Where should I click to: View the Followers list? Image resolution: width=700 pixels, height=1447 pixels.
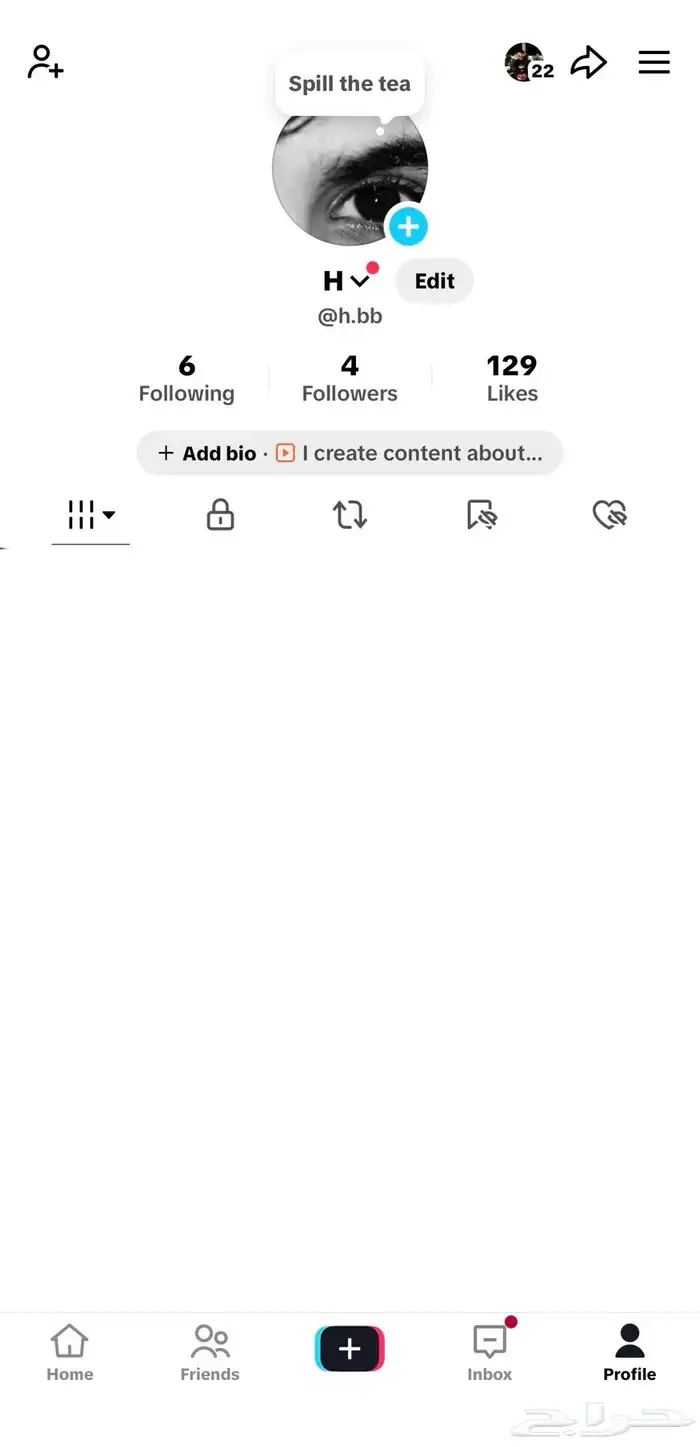click(349, 378)
